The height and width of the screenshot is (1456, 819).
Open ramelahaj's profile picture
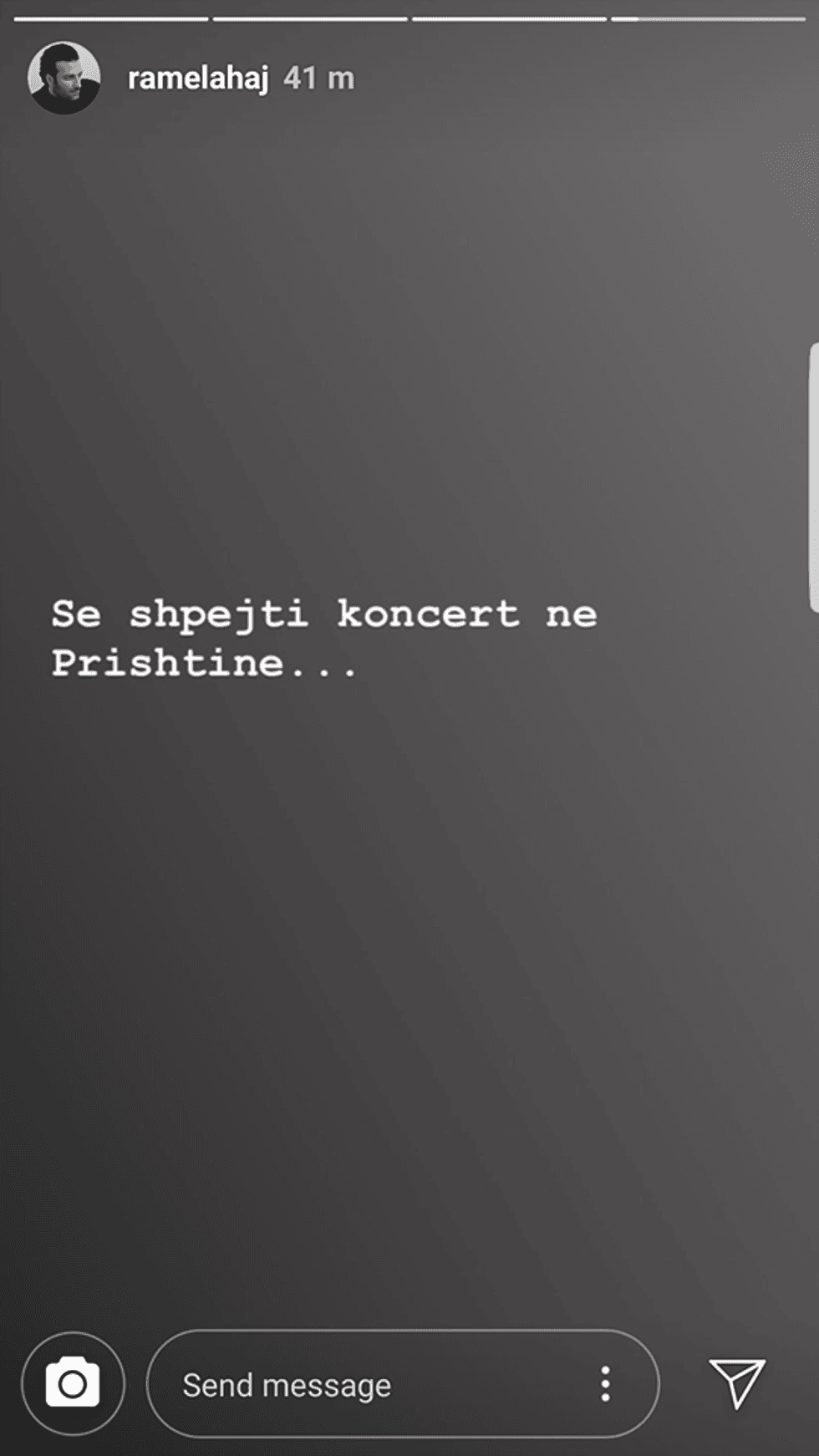tap(64, 78)
